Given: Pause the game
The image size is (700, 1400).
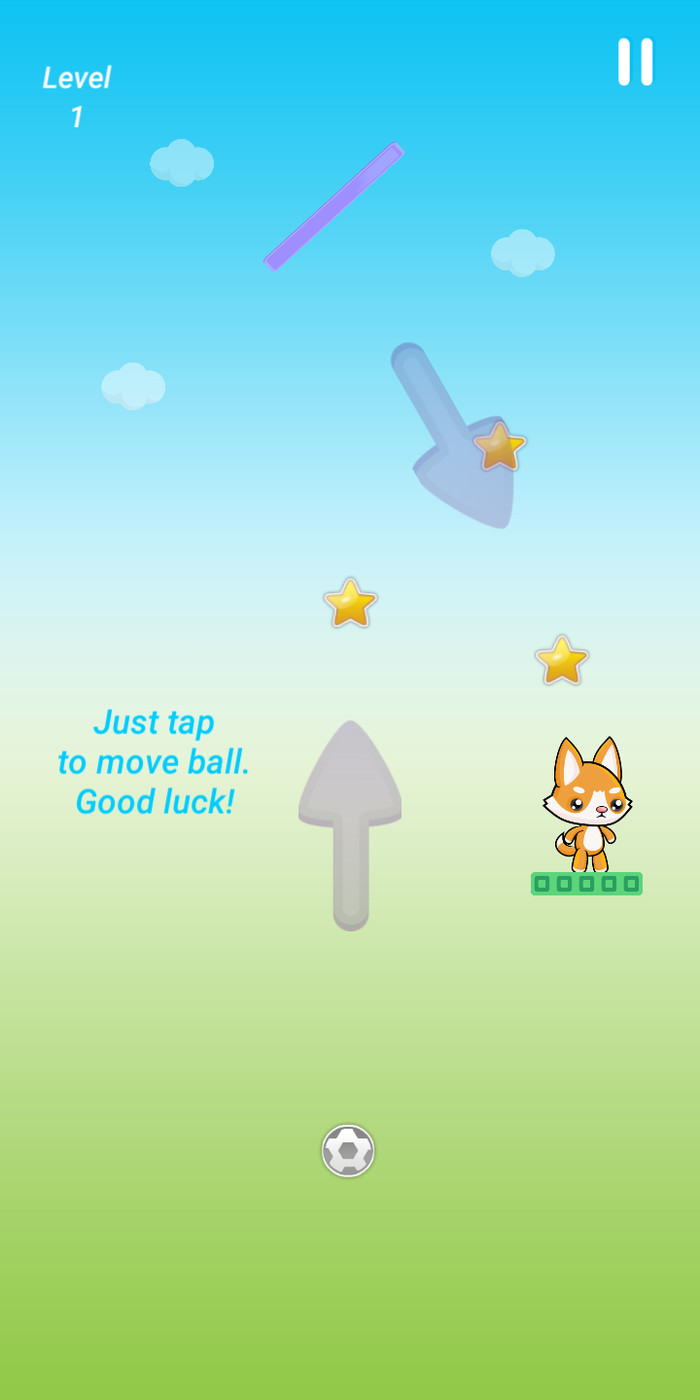Looking at the screenshot, I should click(635, 62).
